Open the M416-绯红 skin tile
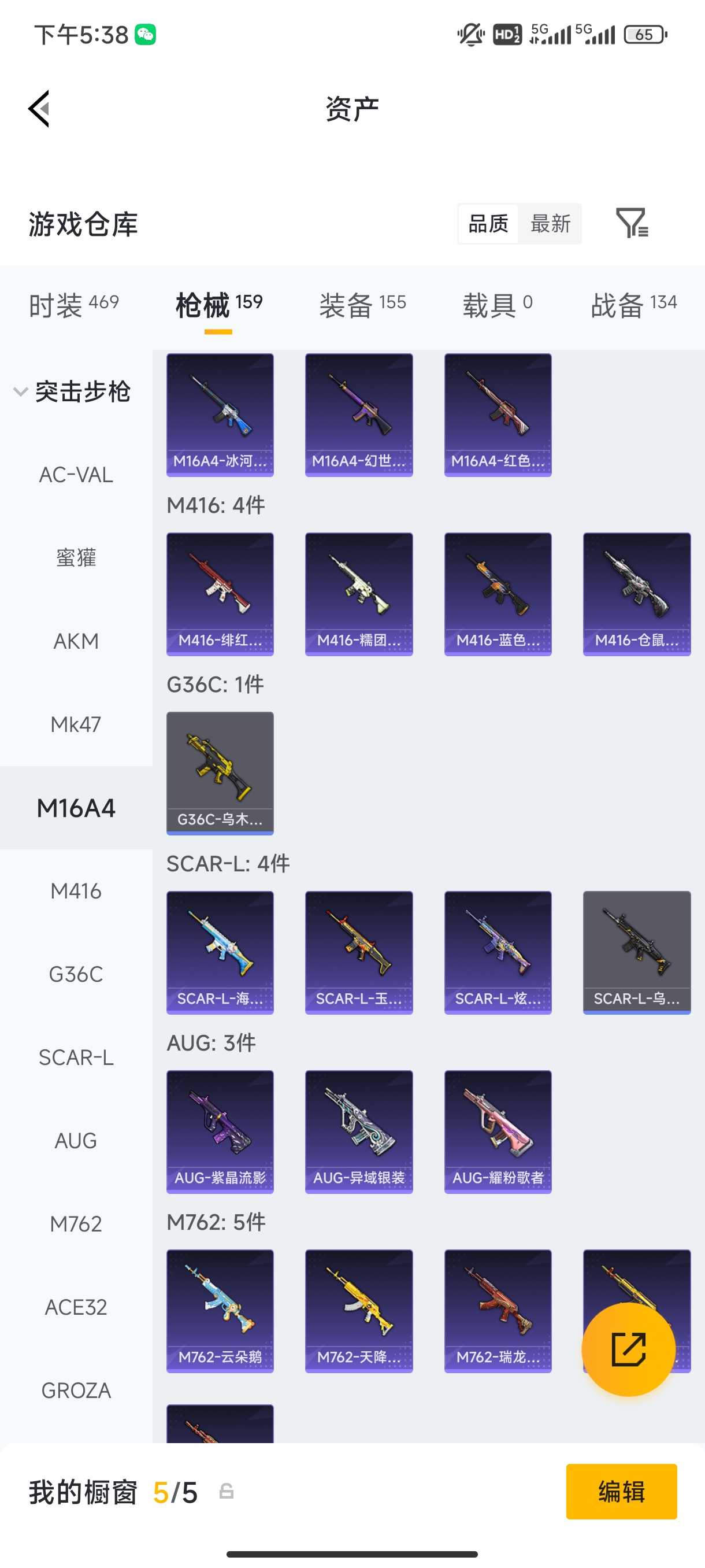This screenshot has height=1568, width=705. [x=220, y=593]
